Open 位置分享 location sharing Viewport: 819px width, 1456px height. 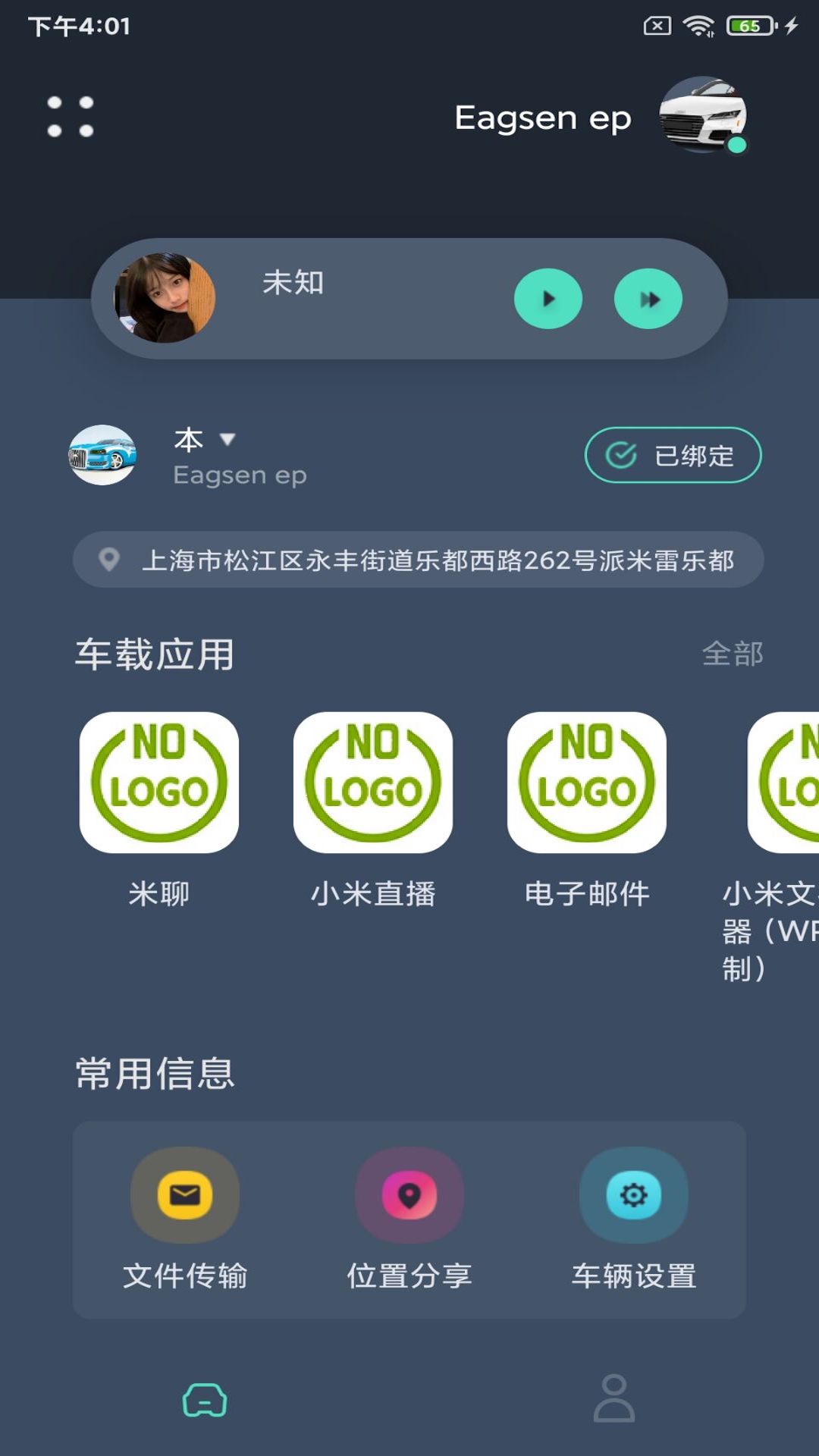point(409,1195)
